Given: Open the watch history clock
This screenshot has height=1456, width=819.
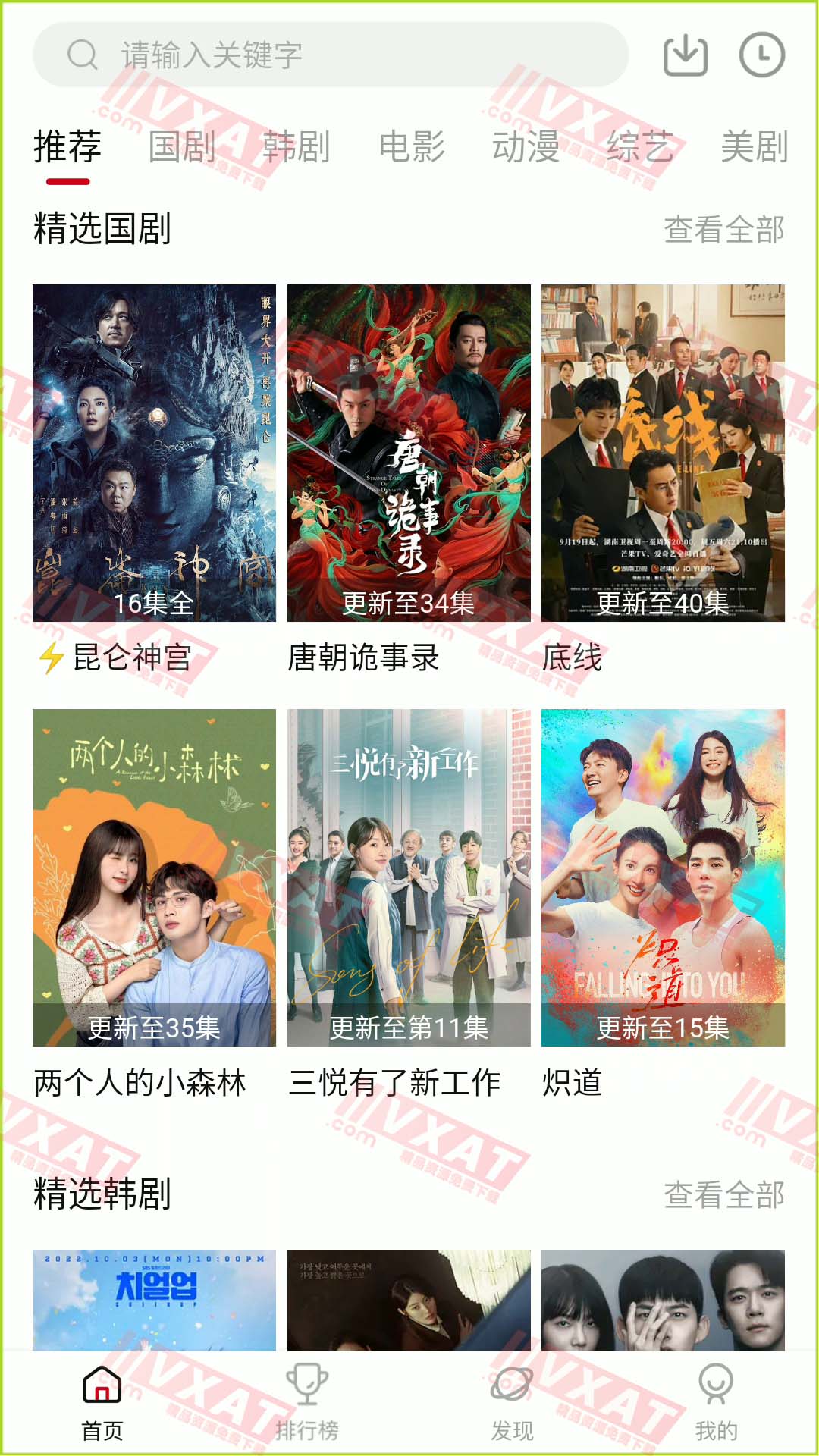Looking at the screenshot, I should 761,55.
